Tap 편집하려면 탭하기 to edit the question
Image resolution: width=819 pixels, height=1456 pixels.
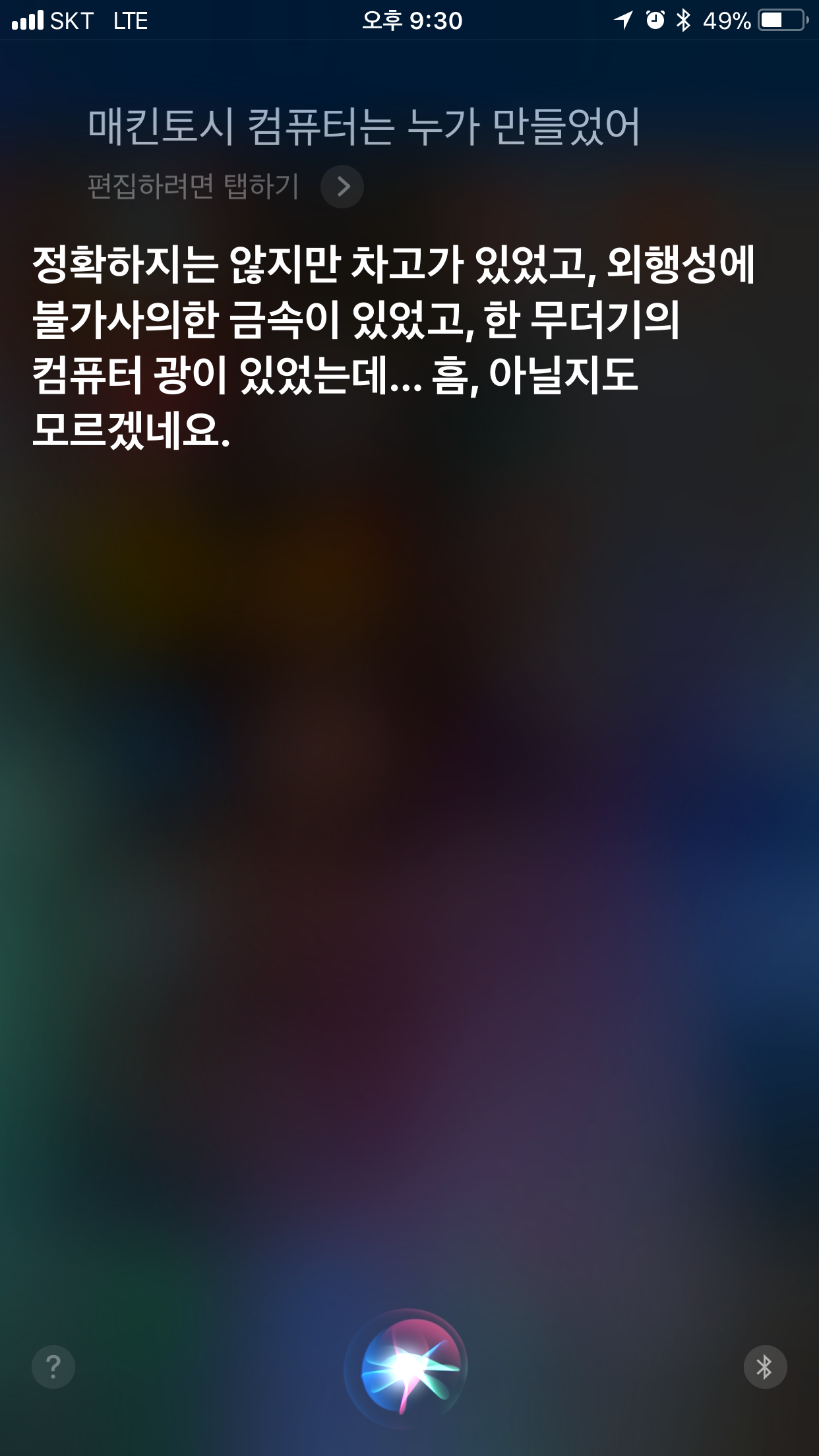pos(193,187)
